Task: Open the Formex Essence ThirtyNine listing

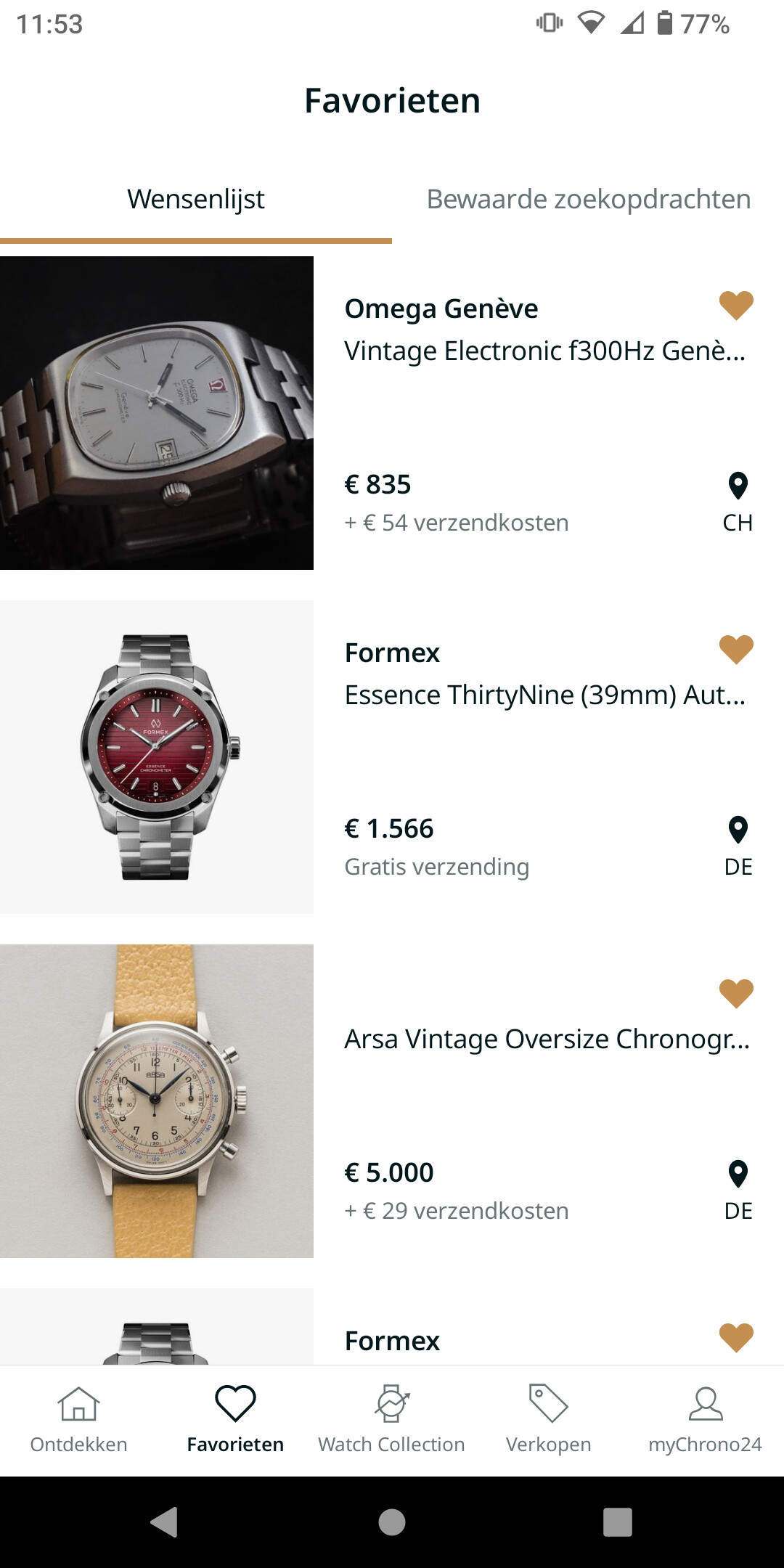Action: coord(392,757)
